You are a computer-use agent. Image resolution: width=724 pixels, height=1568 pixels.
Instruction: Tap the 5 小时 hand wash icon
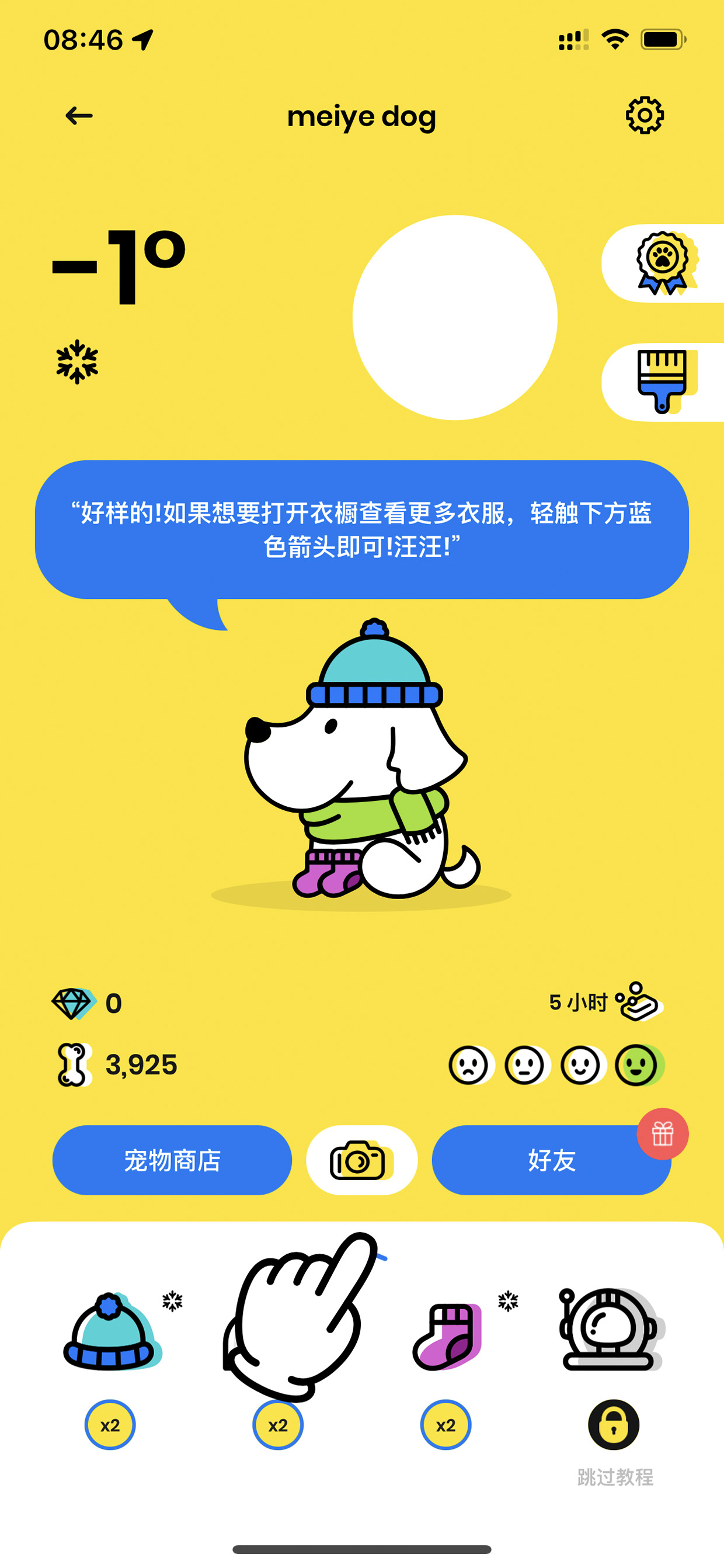coord(638,1001)
